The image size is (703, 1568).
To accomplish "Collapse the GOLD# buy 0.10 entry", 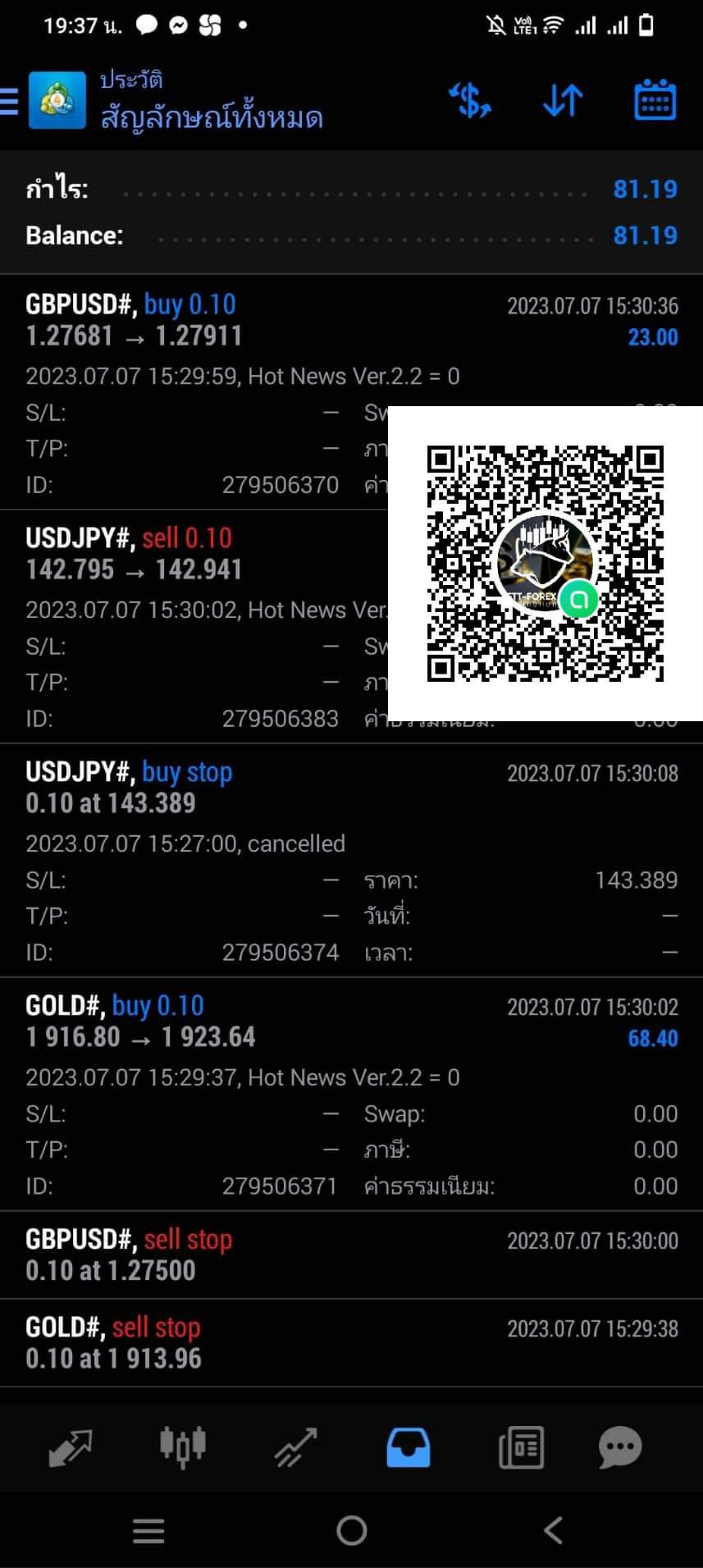I will (351, 1094).
